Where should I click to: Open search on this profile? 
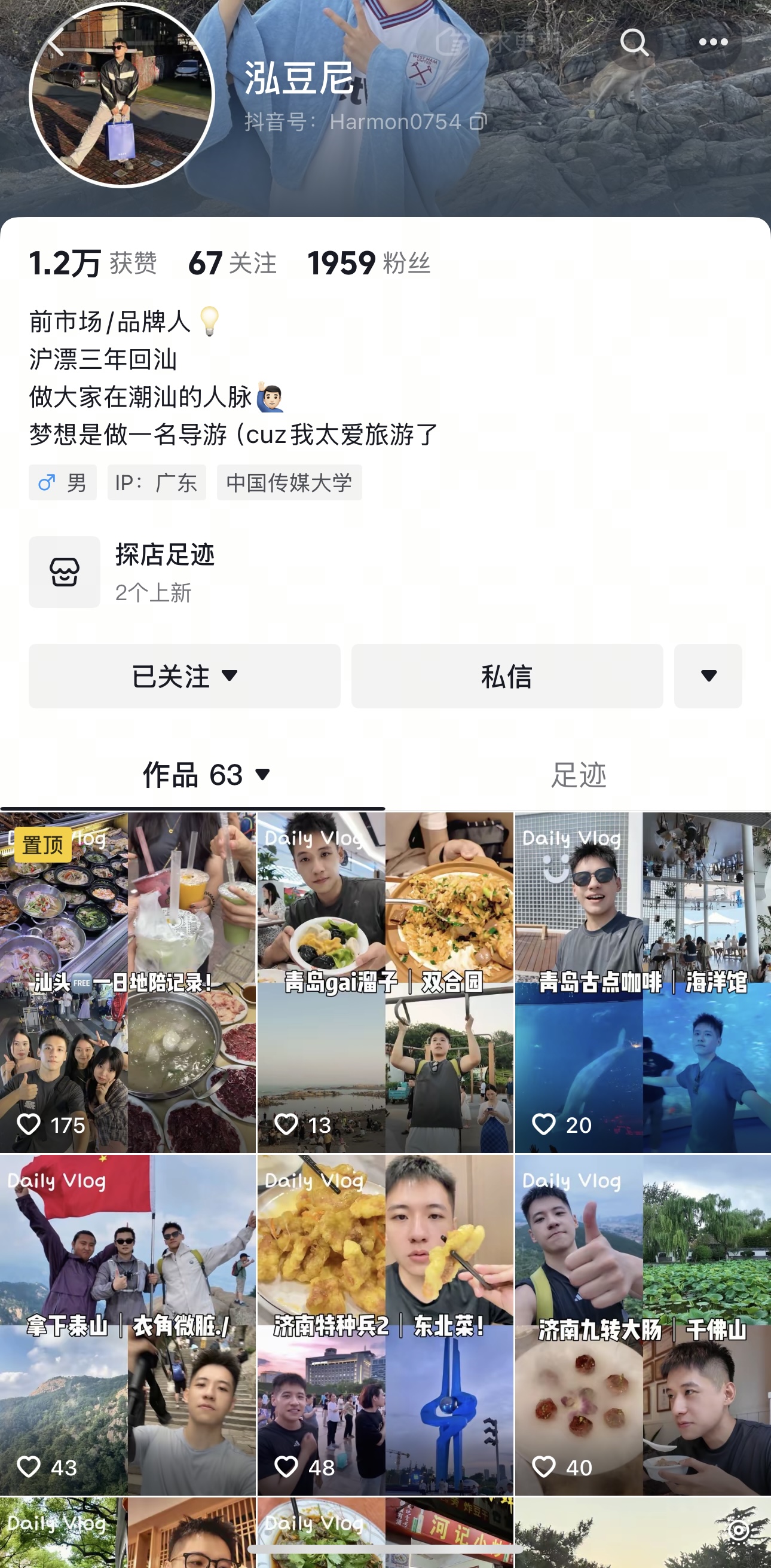[634, 42]
